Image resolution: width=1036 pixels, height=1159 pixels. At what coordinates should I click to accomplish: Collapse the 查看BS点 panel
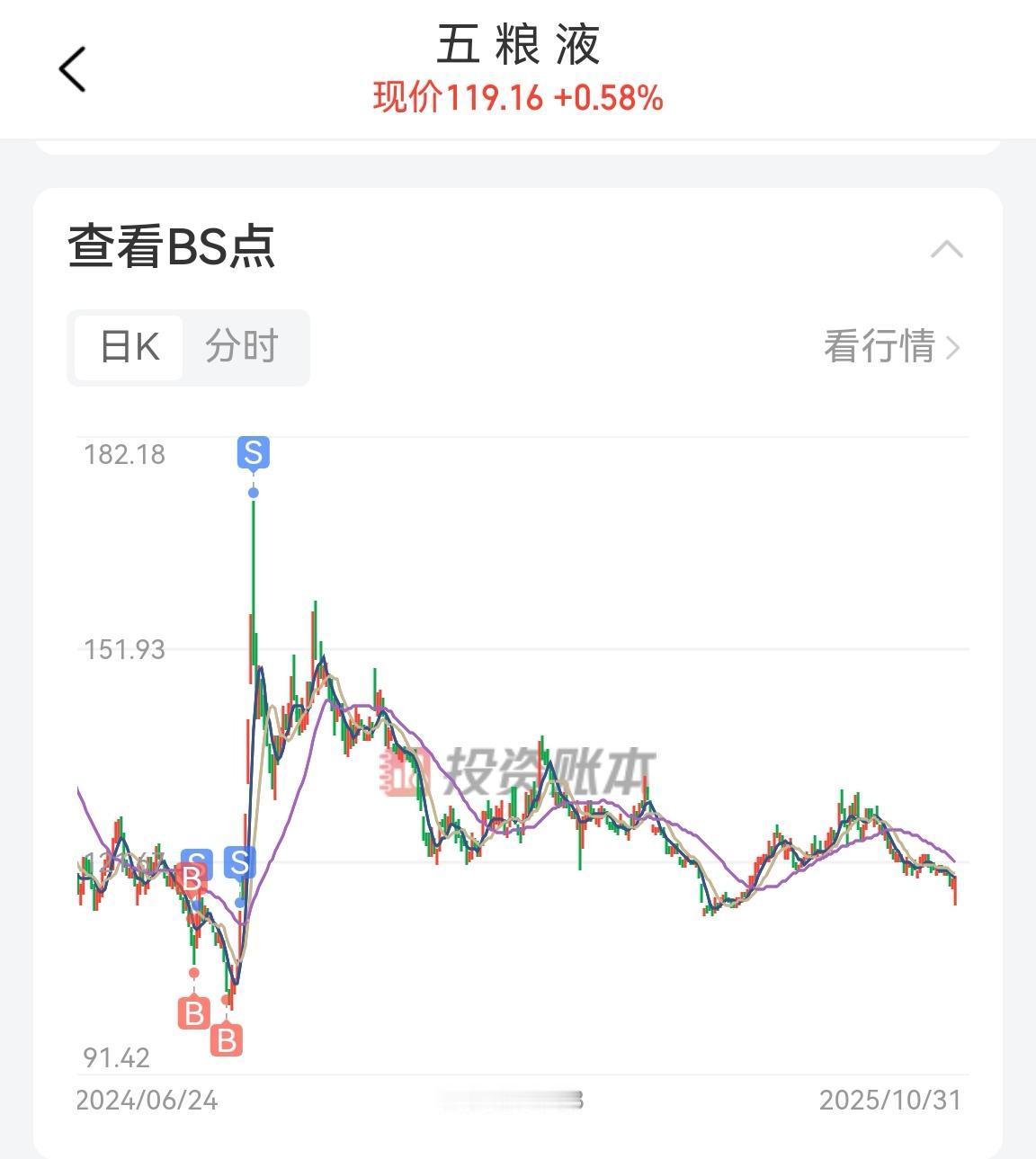point(945,249)
